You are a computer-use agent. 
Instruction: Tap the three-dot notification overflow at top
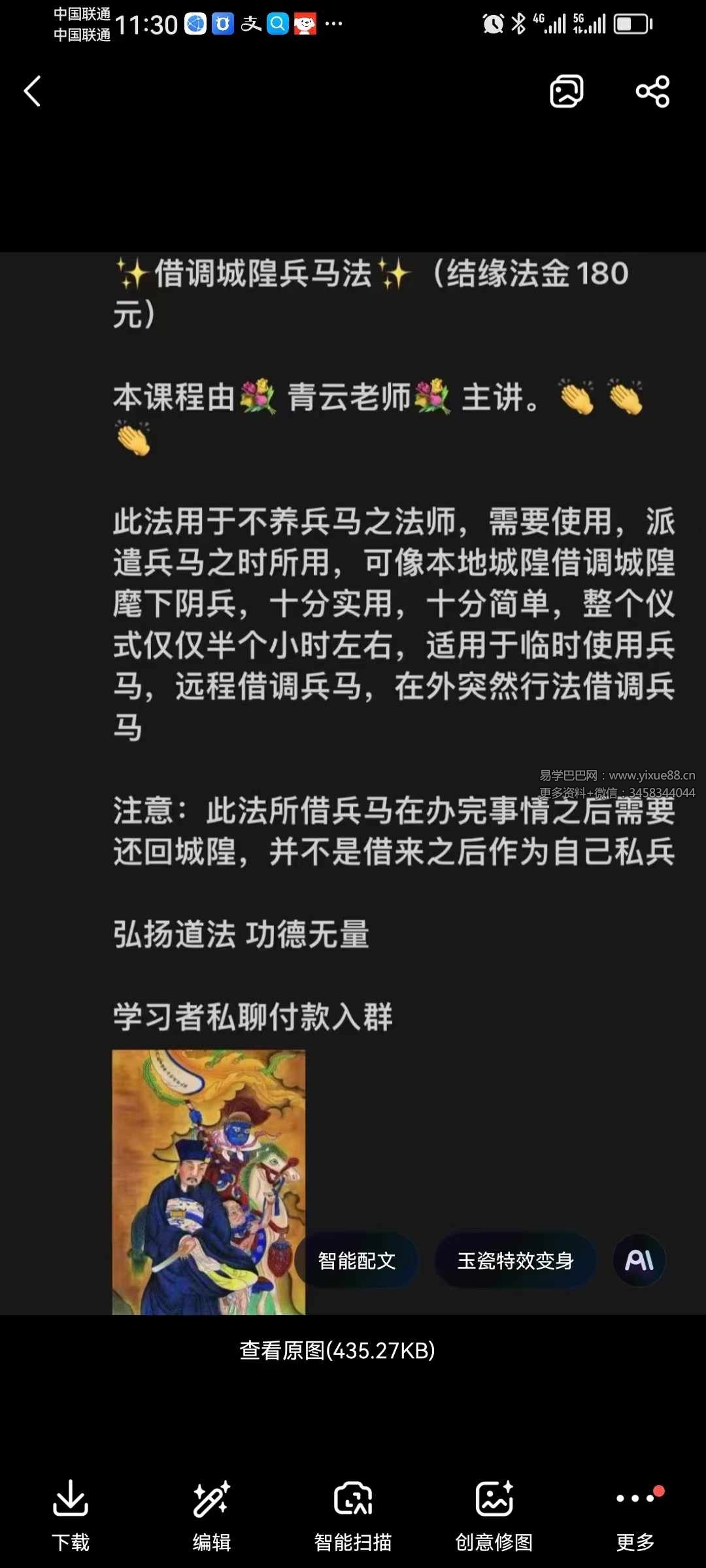point(333,24)
